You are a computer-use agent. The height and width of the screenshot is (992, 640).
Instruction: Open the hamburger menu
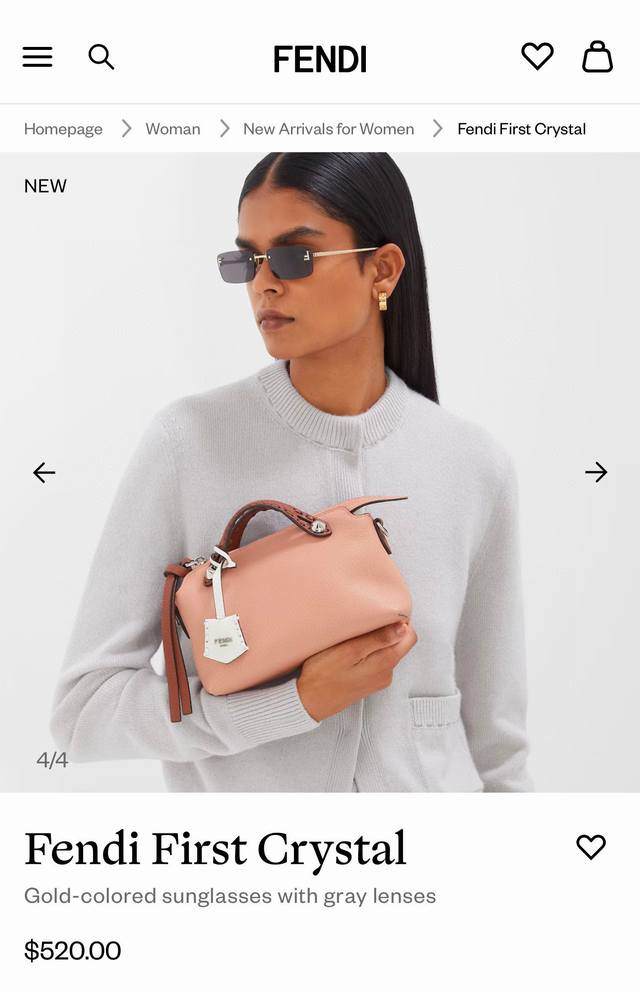[37, 57]
